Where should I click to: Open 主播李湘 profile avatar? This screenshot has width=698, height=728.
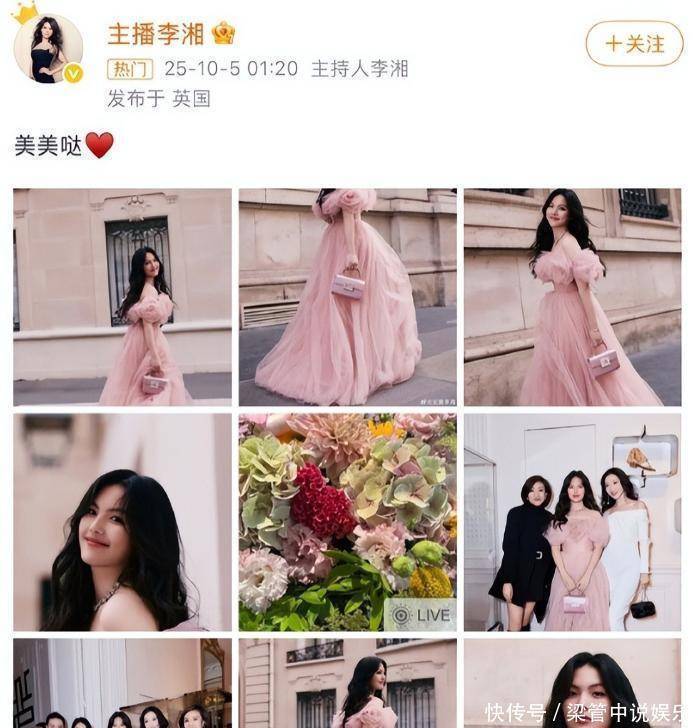tap(49, 48)
